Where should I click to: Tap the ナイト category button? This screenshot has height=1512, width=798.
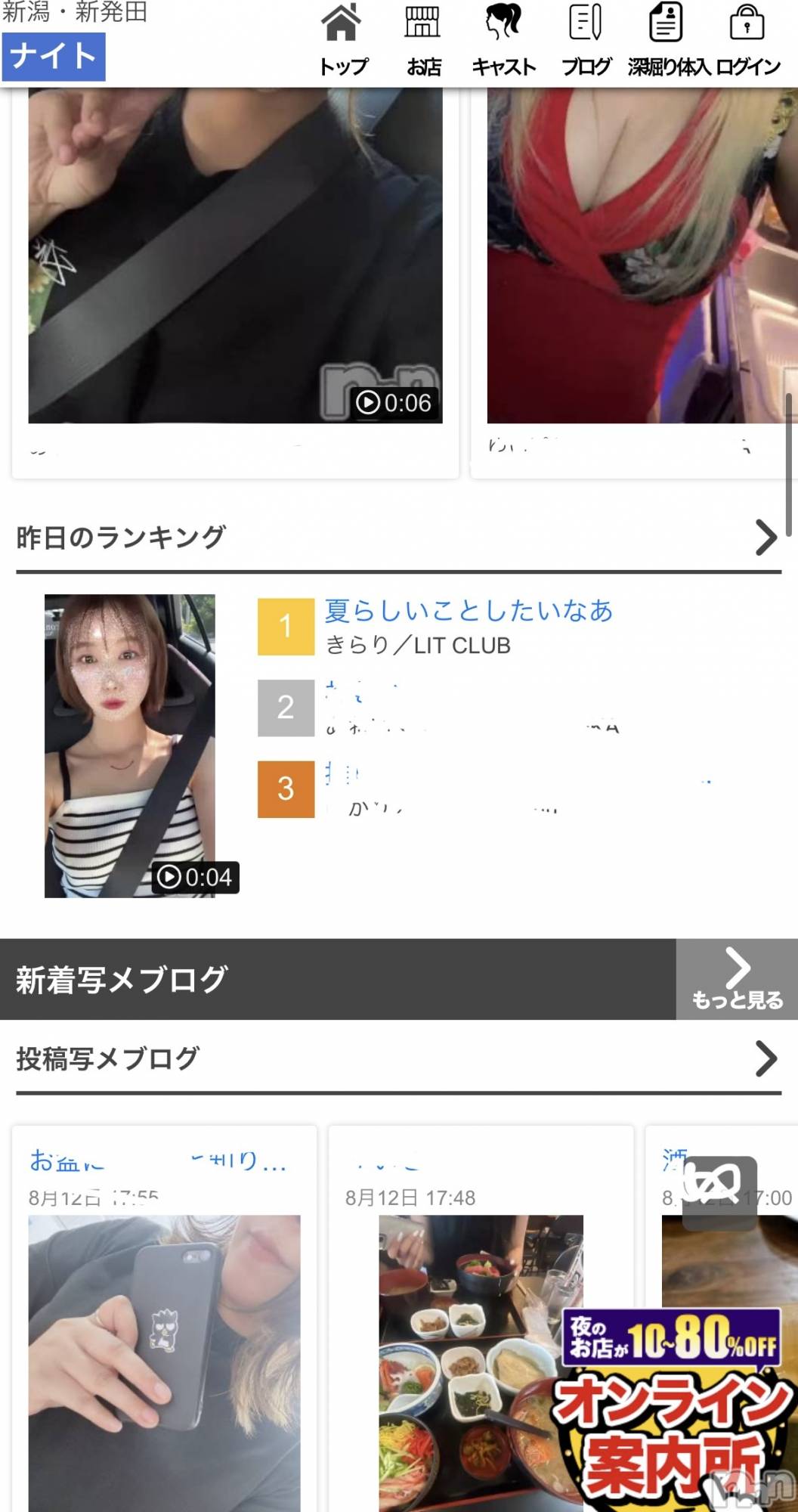(x=53, y=57)
